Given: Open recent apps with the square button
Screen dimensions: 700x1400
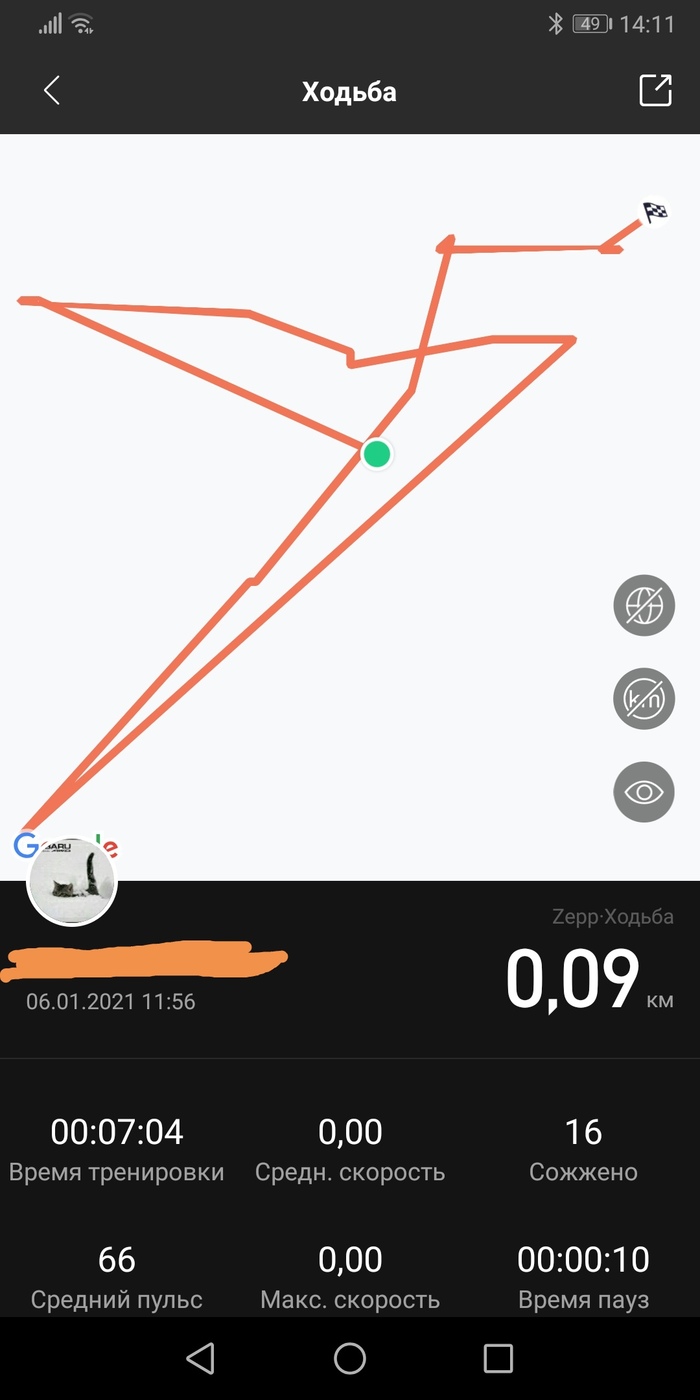Looking at the screenshot, I should [x=498, y=1357].
